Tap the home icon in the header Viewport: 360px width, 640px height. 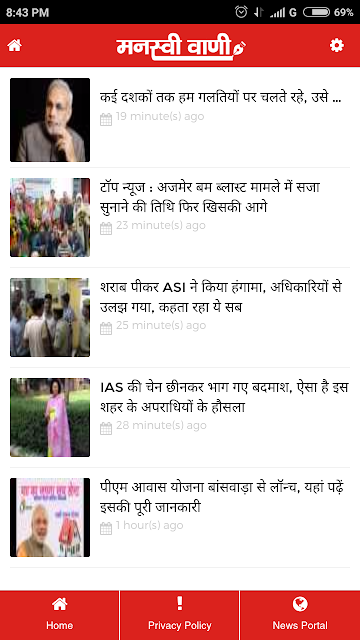point(14,45)
